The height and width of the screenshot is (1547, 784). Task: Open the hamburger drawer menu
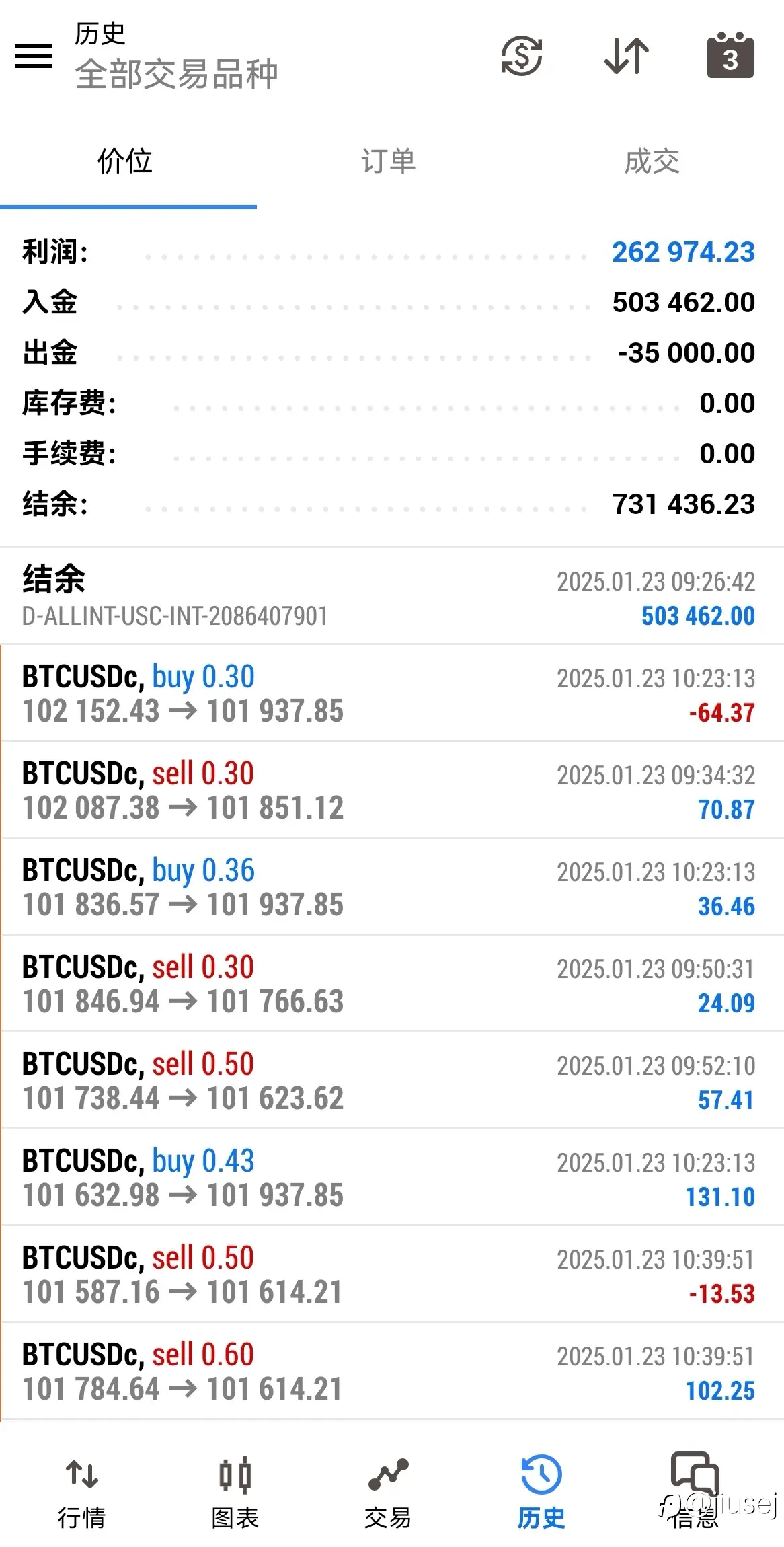click(34, 56)
